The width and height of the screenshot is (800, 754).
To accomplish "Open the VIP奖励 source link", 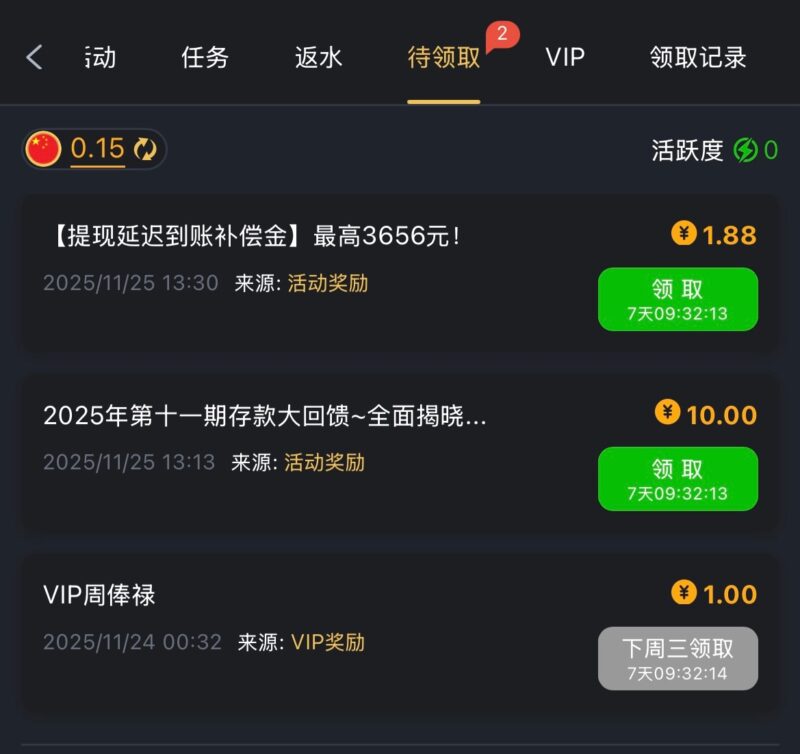I will [x=328, y=642].
